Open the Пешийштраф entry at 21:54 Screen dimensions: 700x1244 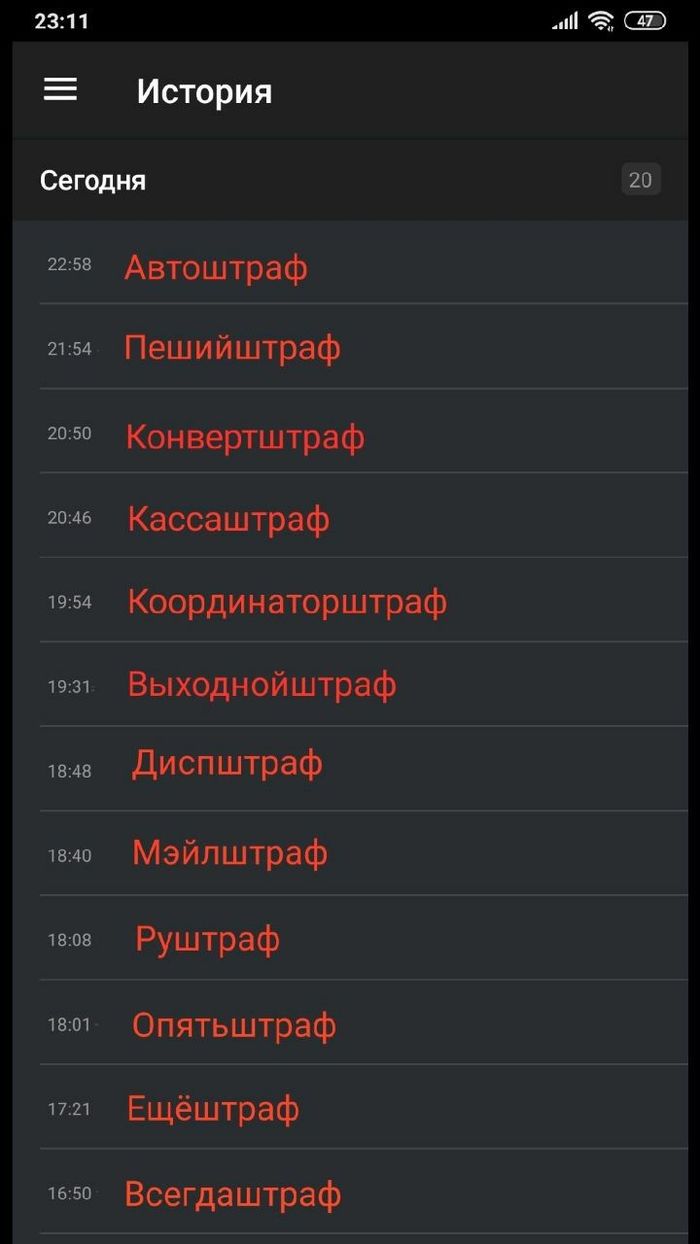pyautogui.click(x=232, y=348)
